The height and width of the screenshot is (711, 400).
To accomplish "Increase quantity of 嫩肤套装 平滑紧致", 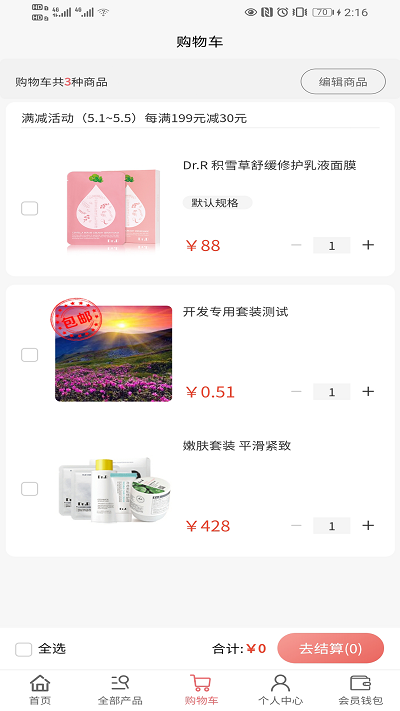I will [x=368, y=525].
